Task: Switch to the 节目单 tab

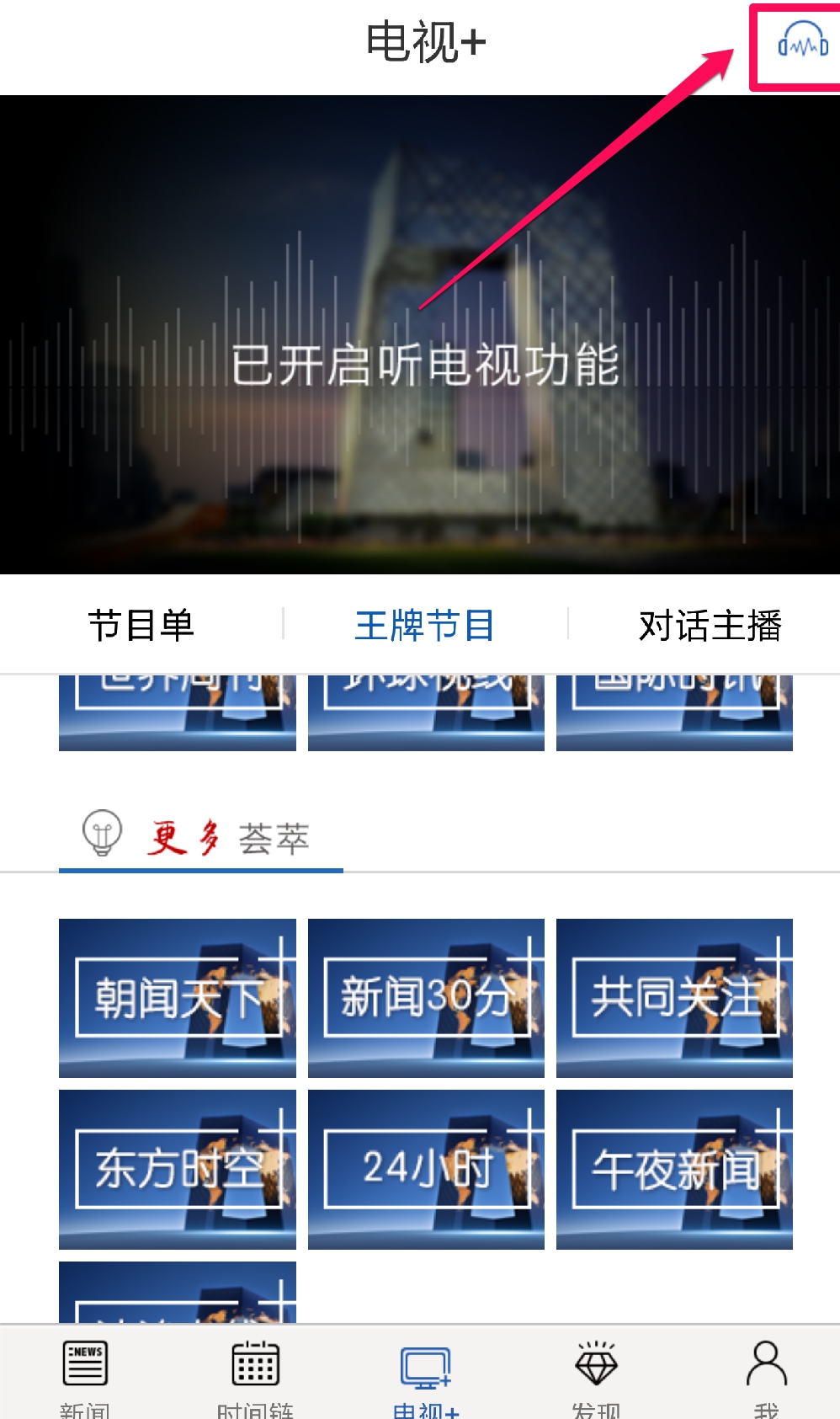Action: point(141,626)
